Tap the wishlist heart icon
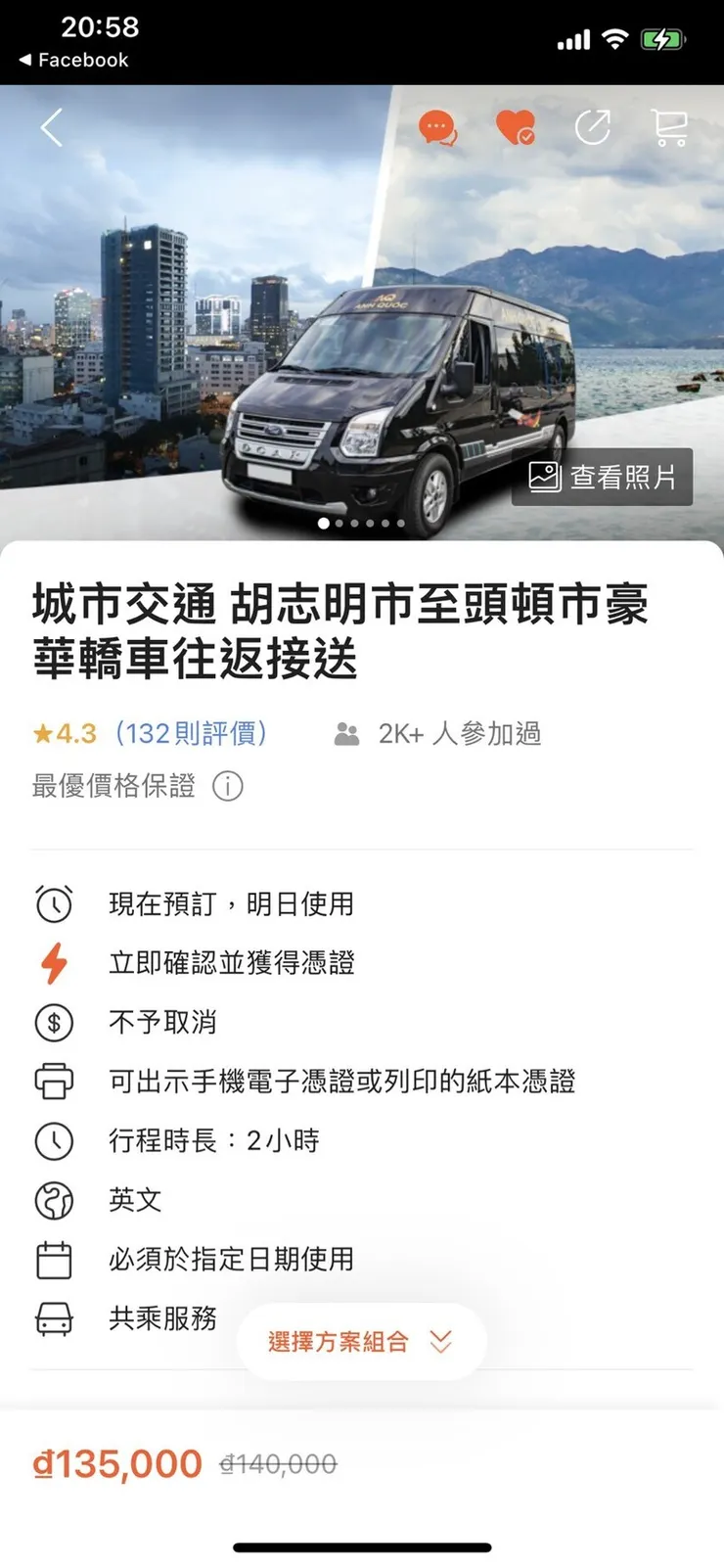Image resolution: width=724 pixels, height=1568 pixels. click(x=515, y=127)
